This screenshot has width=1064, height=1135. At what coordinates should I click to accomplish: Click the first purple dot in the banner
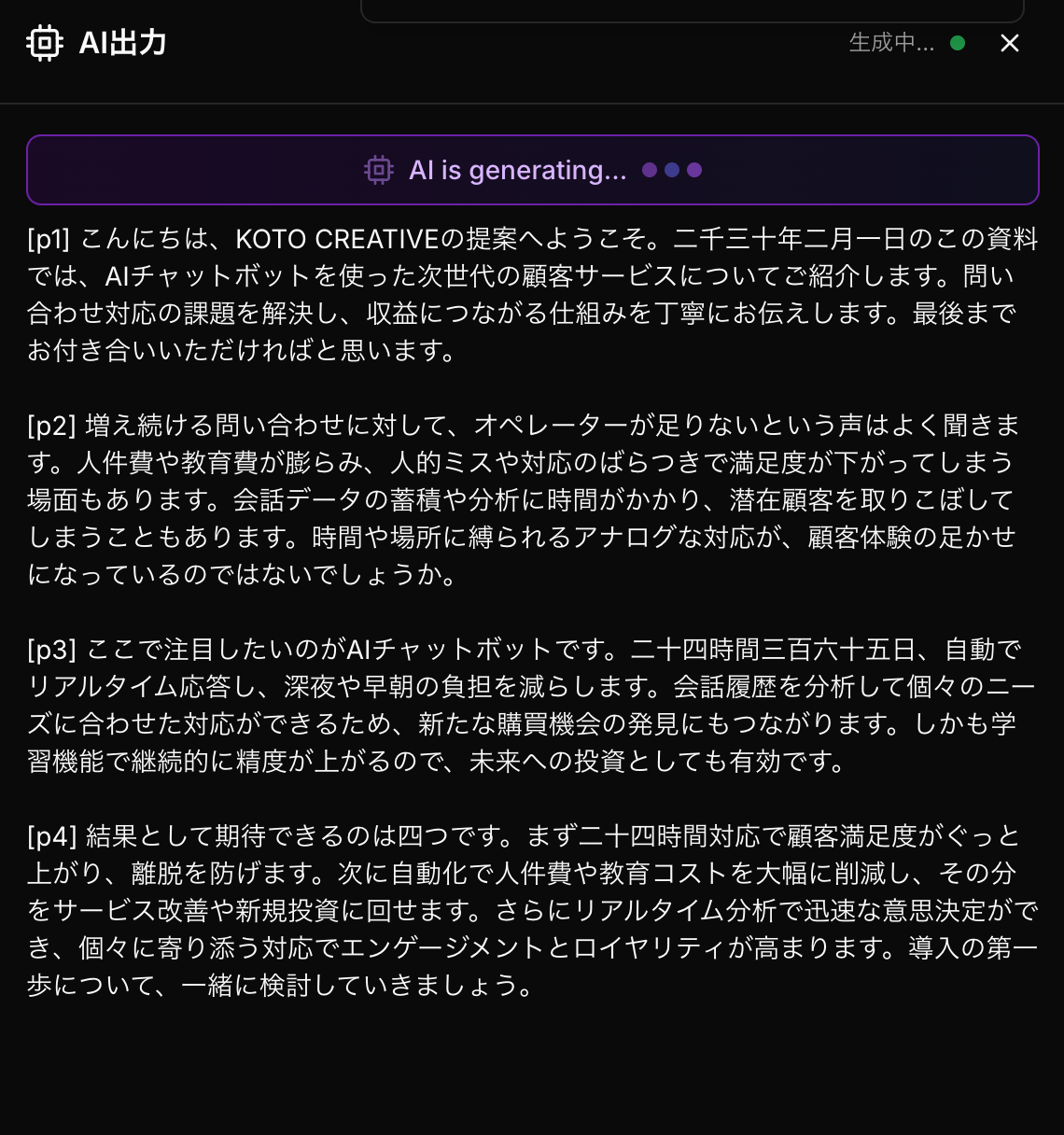(650, 170)
